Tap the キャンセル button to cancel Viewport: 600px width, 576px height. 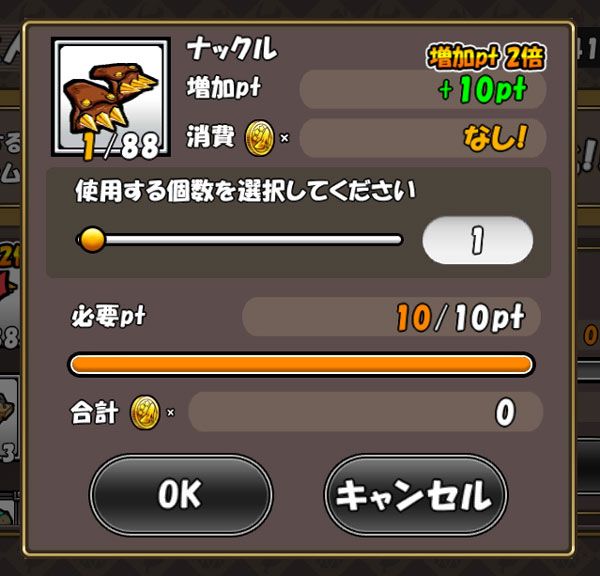point(415,495)
